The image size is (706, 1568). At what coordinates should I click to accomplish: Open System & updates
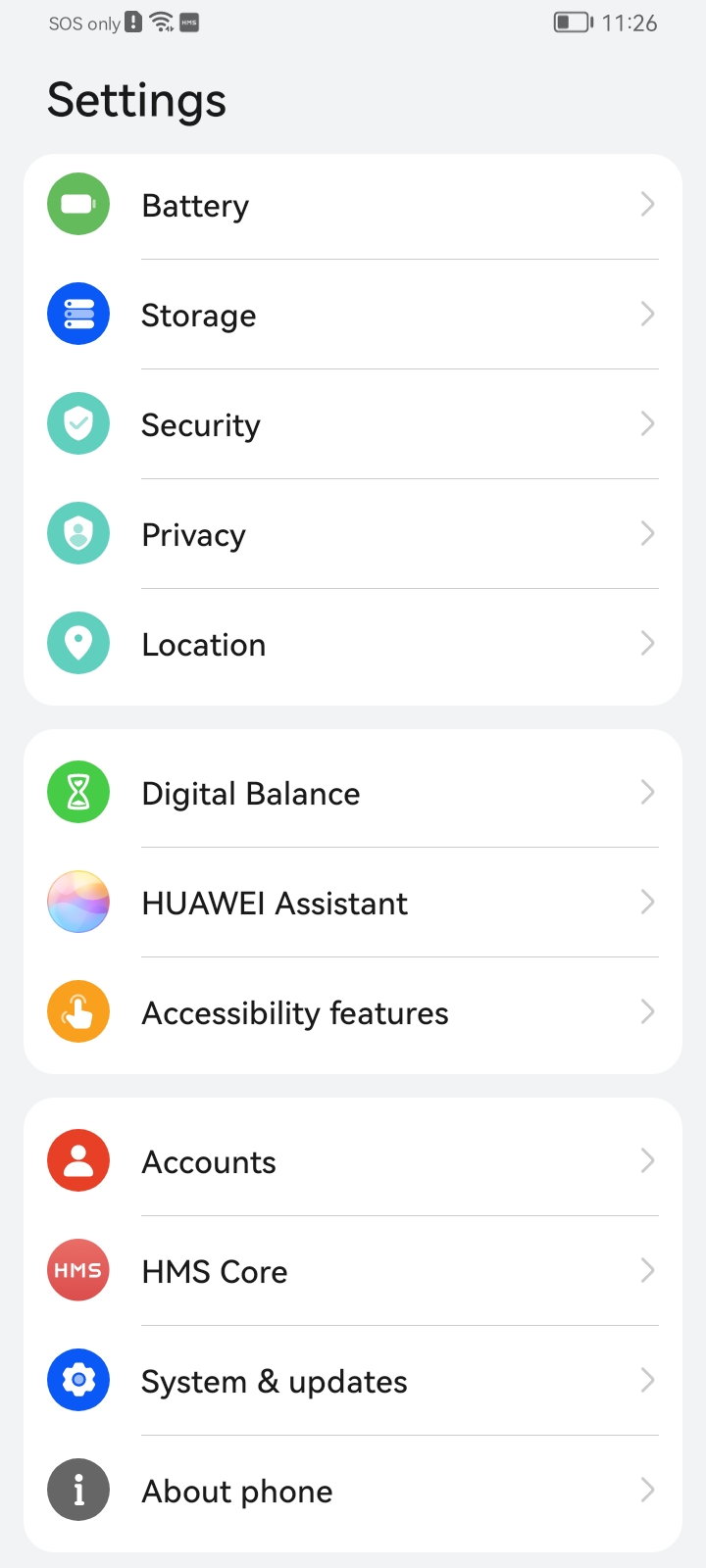353,1381
